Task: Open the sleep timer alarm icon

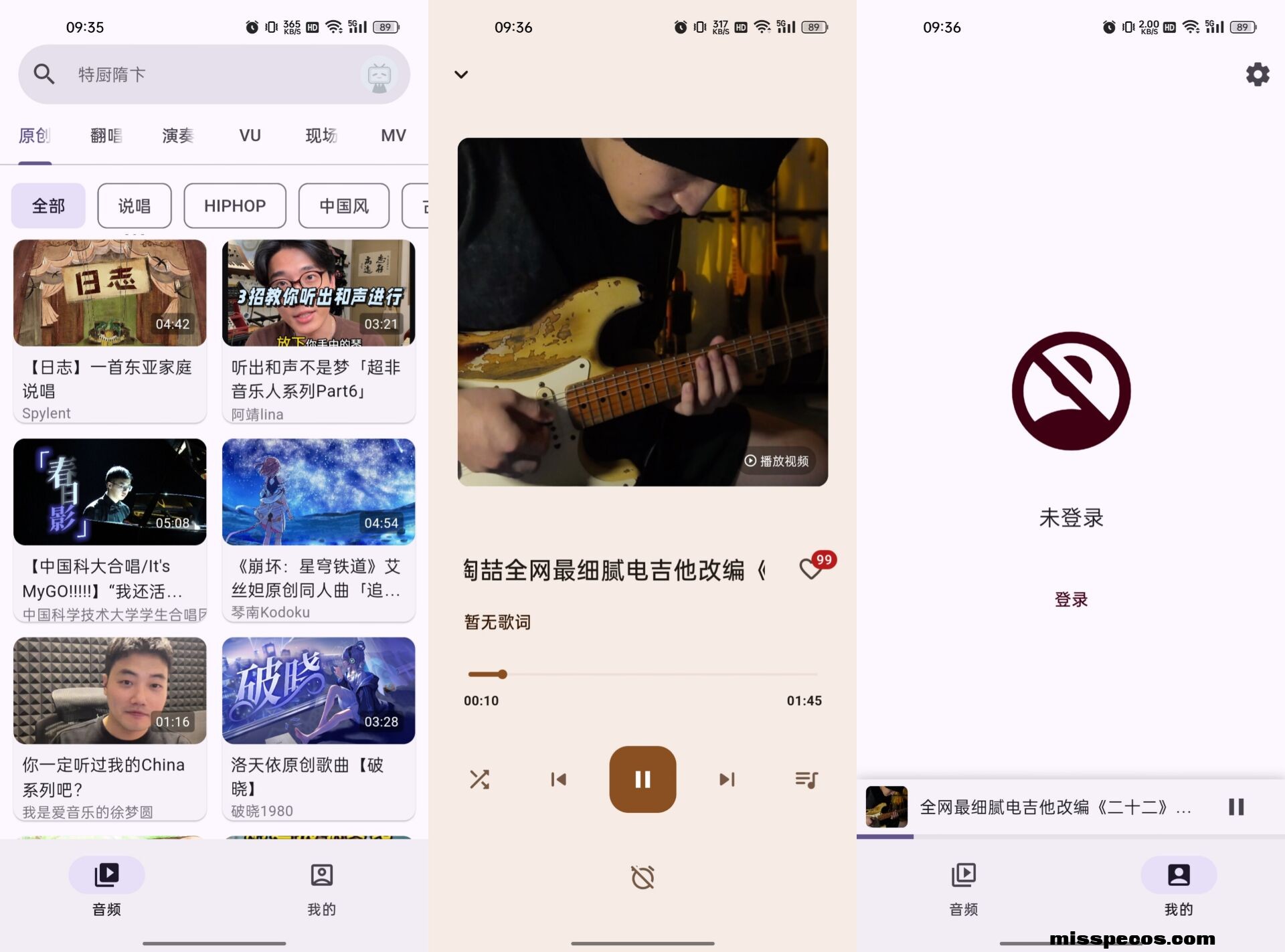Action: [x=642, y=877]
